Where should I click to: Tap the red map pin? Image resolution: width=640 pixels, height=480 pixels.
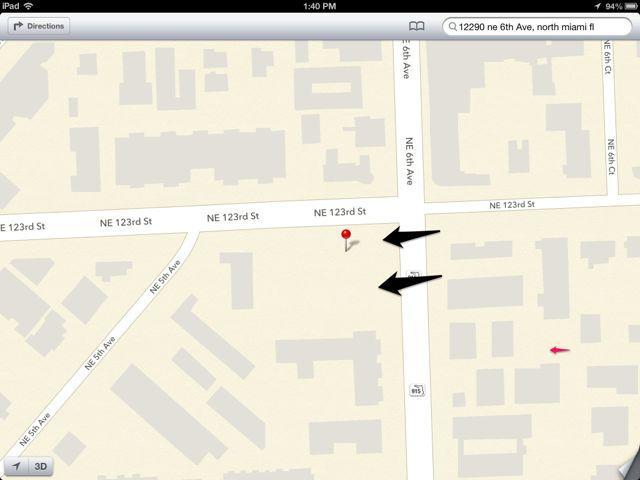pyautogui.click(x=346, y=237)
